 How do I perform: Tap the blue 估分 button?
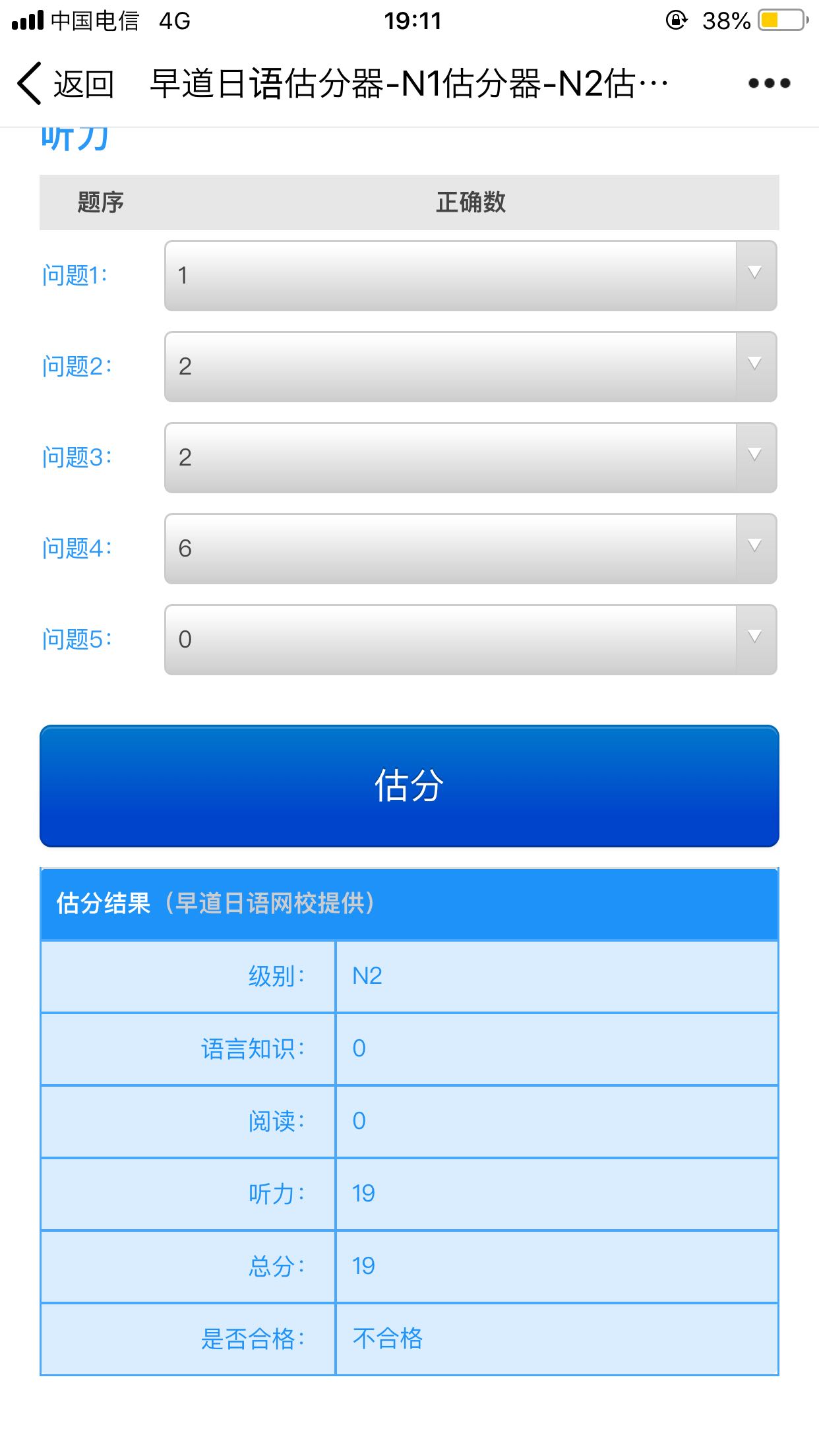[x=409, y=786]
